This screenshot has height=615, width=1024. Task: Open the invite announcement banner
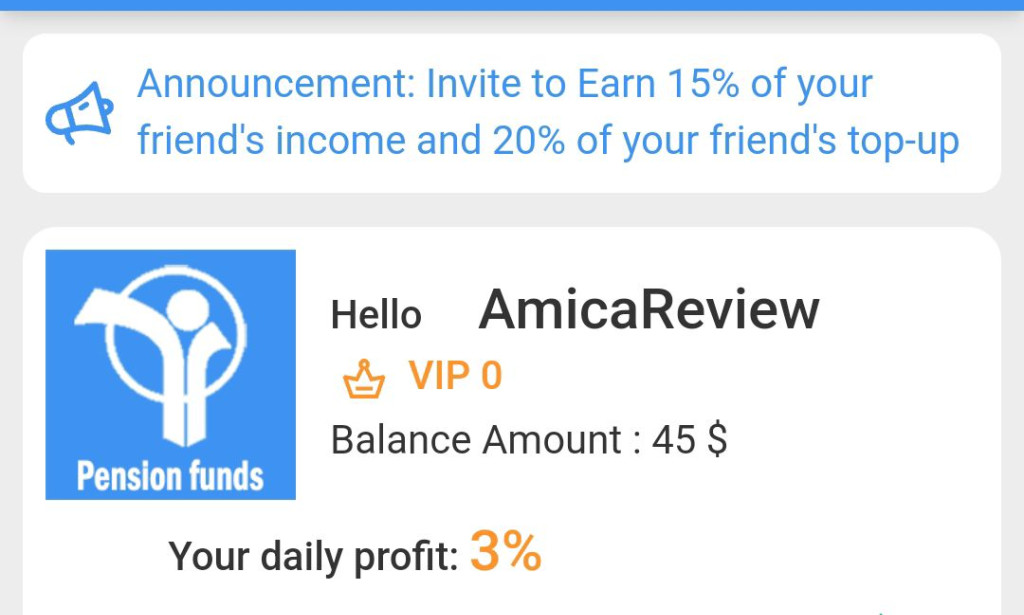(x=512, y=113)
